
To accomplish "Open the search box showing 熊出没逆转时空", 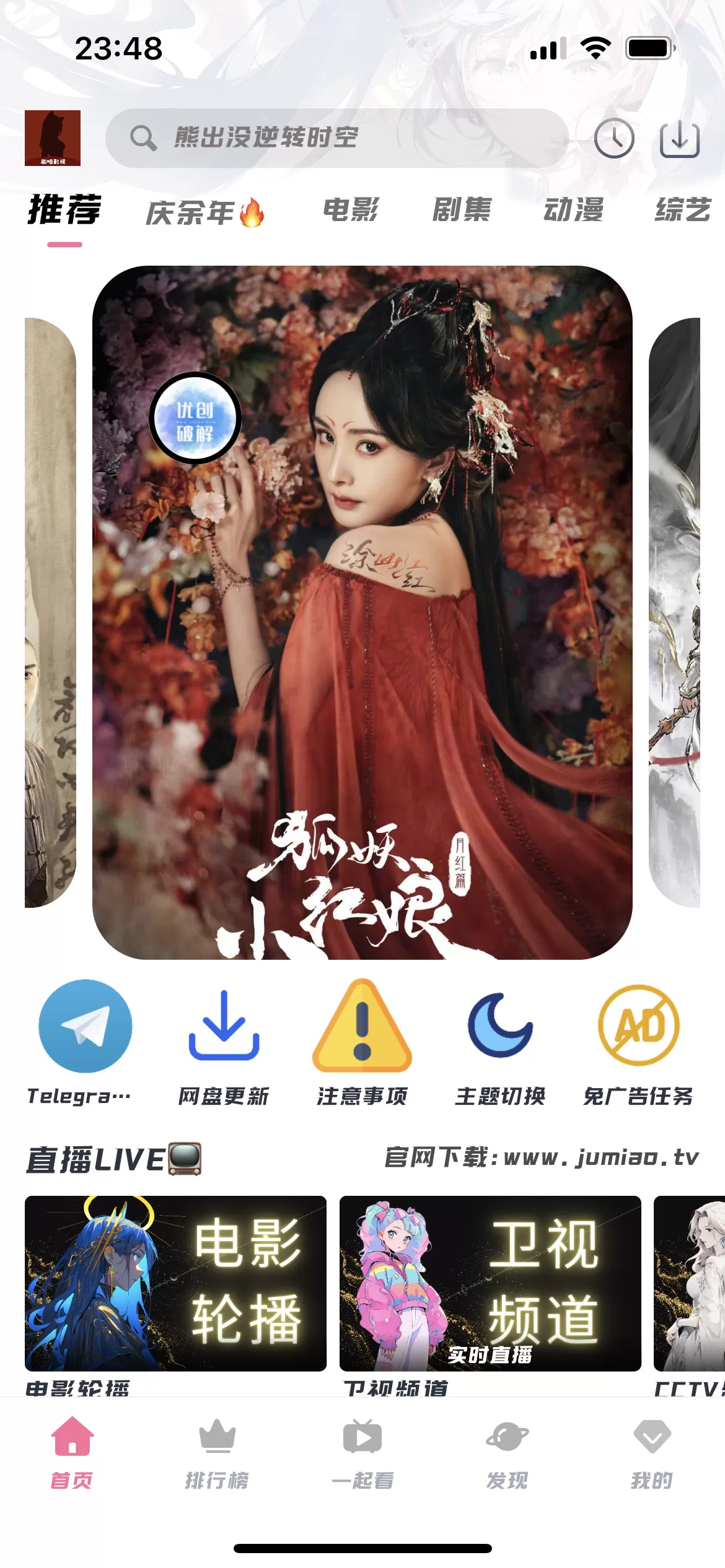I will pyautogui.click(x=336, y=138).
